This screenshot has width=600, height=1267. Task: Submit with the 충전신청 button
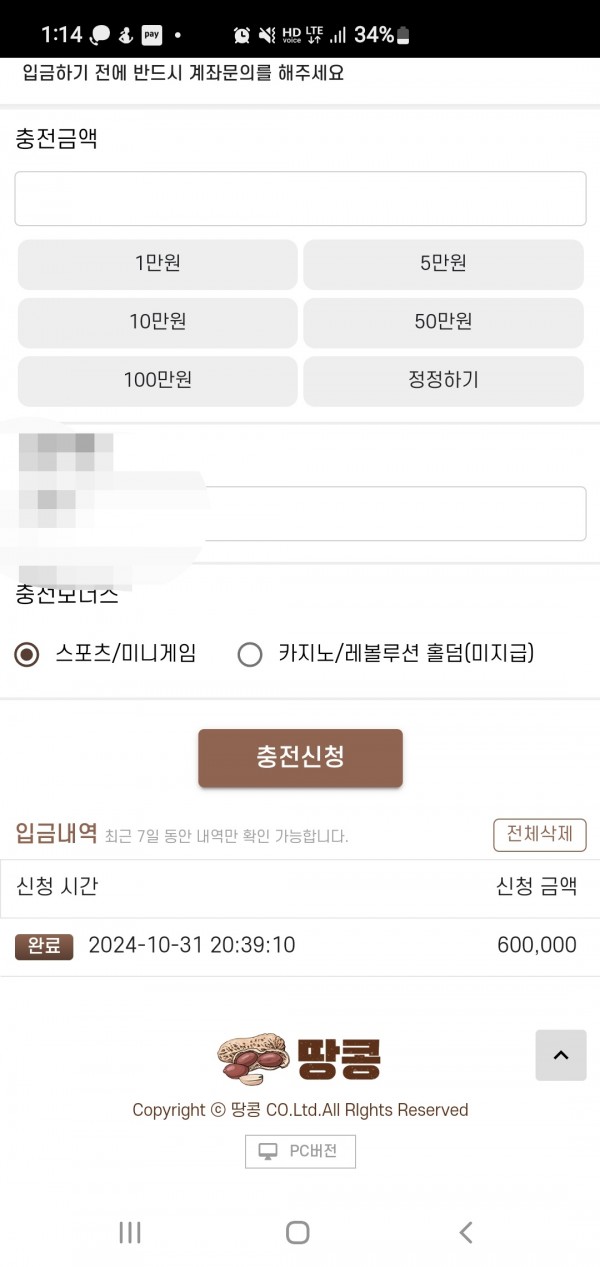300,757
